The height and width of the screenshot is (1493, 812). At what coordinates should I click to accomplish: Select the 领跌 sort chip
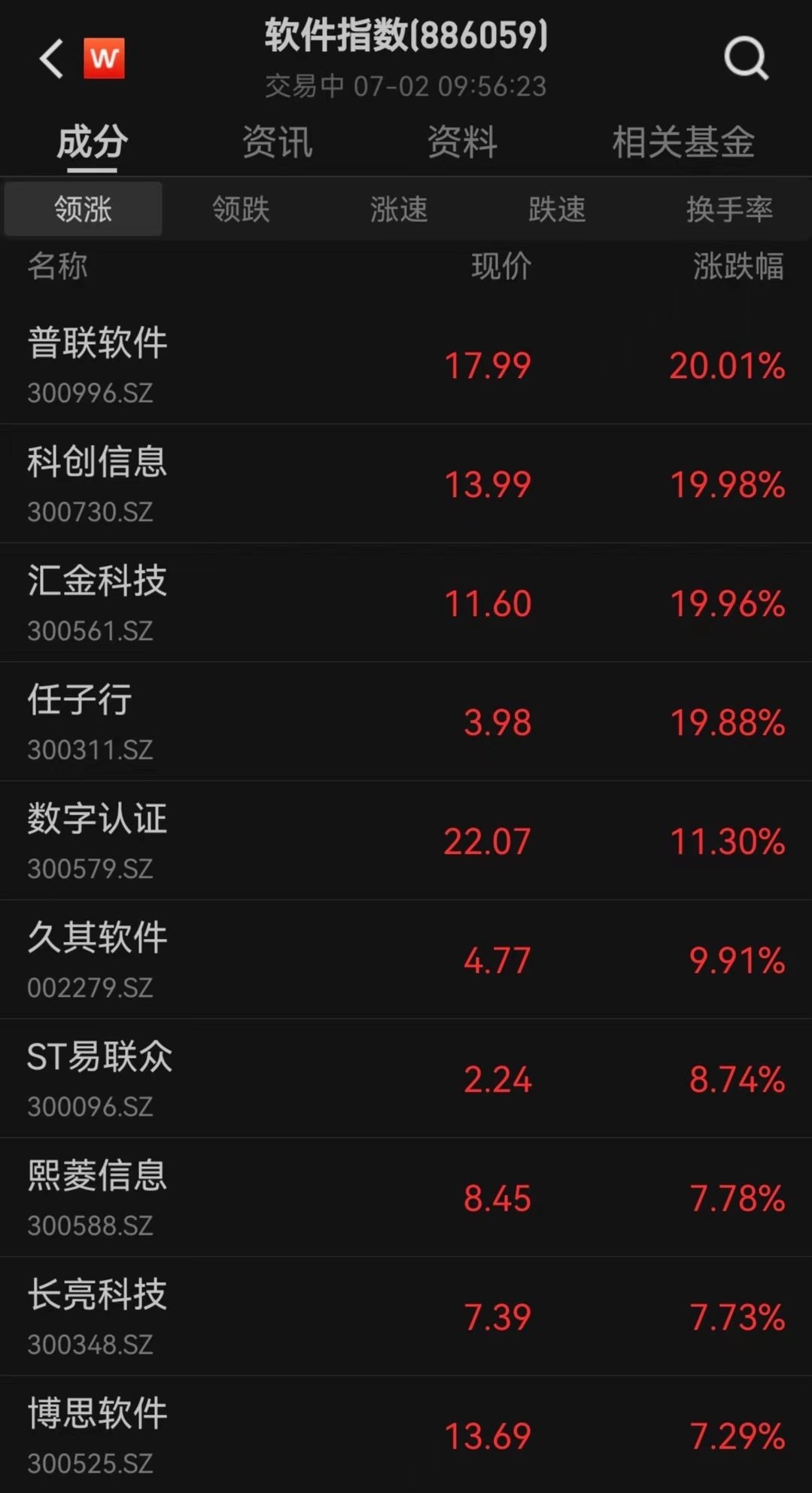pos(241,209)
